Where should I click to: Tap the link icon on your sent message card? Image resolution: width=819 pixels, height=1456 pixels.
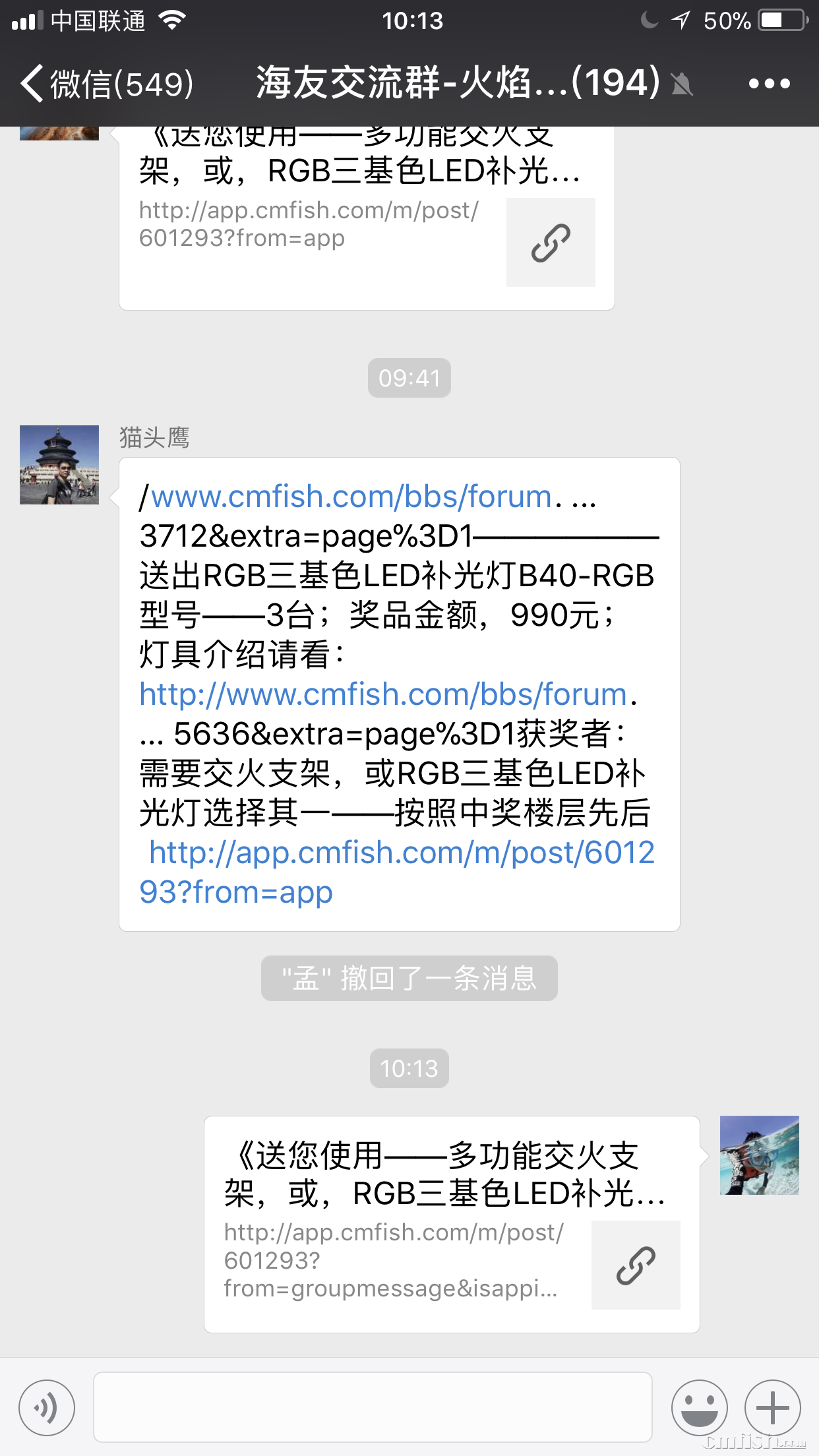635,1265
